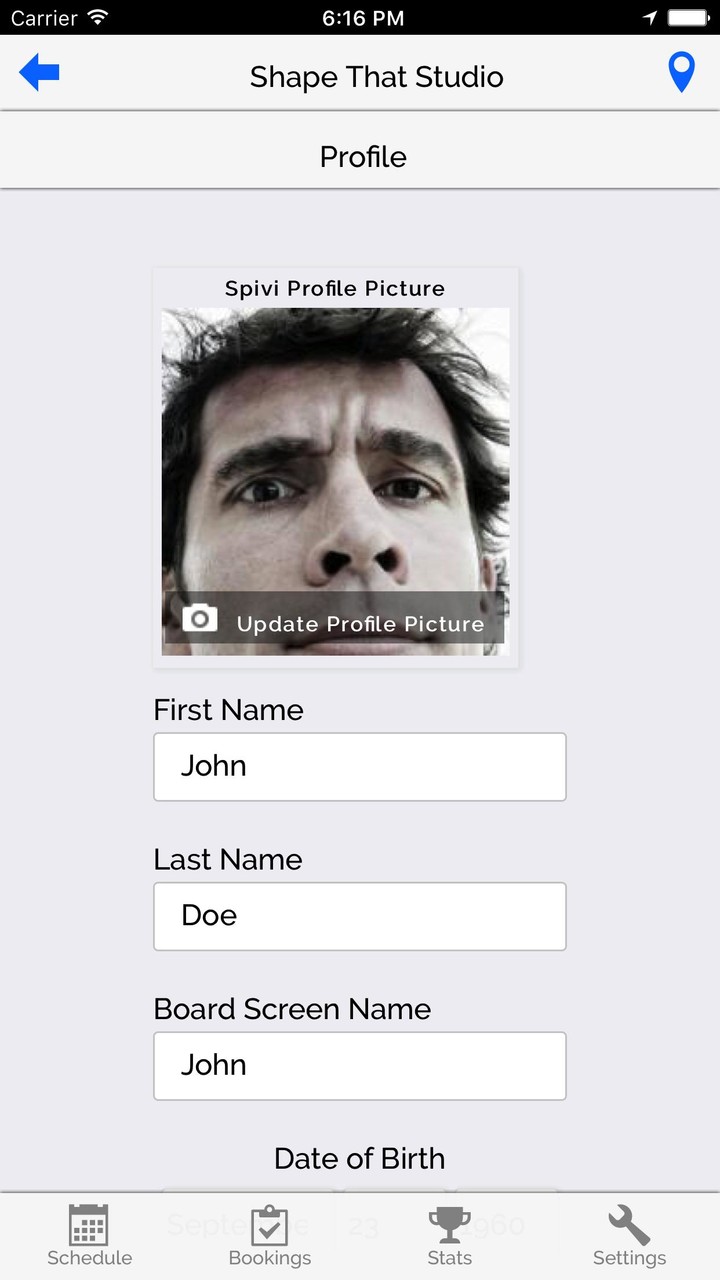720x1280 pixels.
Task: Tap the Spivi profile picture thumbnail
Action: pyautogui.click(x=334, y=450)
